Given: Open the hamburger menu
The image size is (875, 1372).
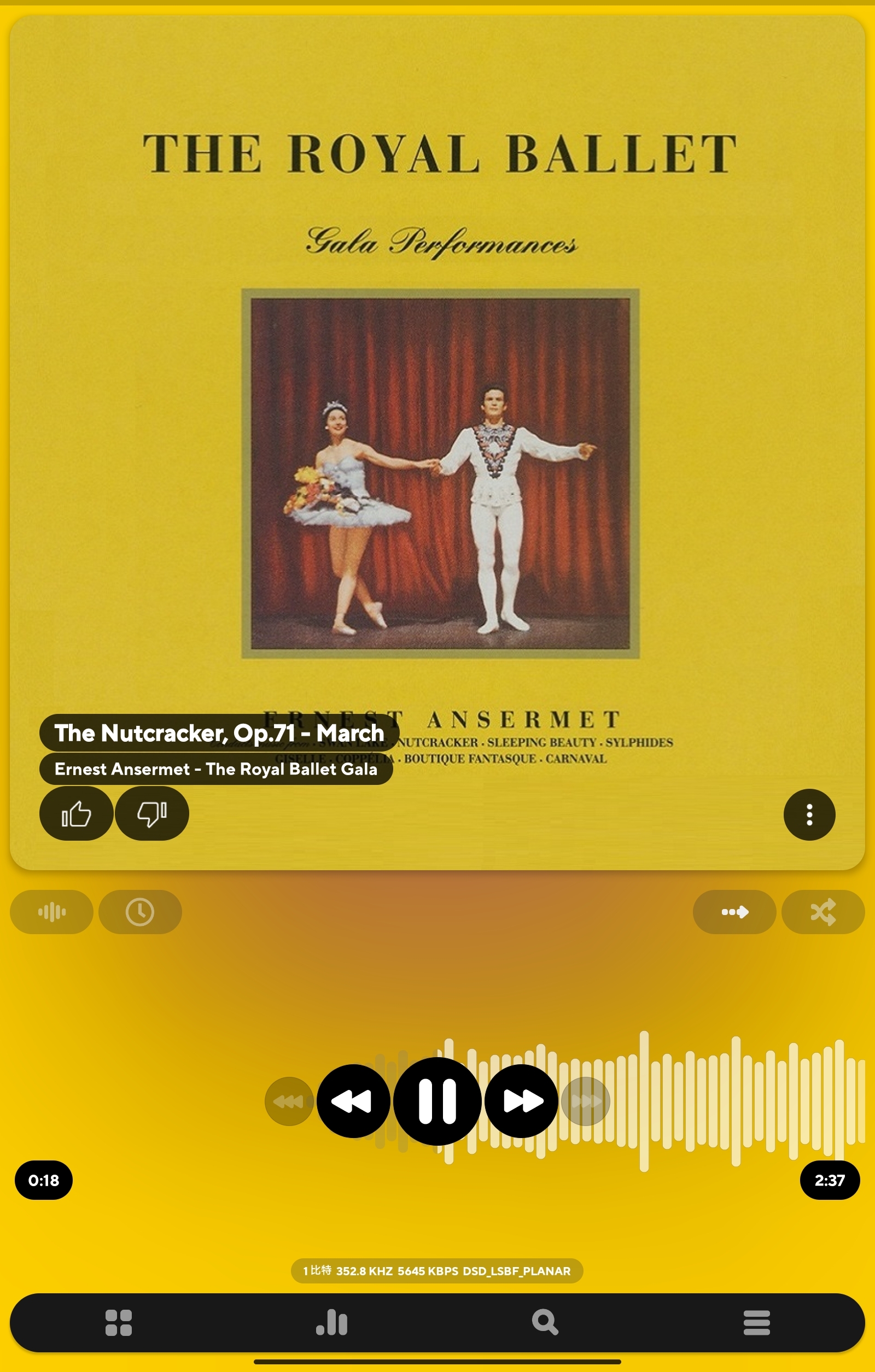Looking at the screenshot, I should (756, 1322).
